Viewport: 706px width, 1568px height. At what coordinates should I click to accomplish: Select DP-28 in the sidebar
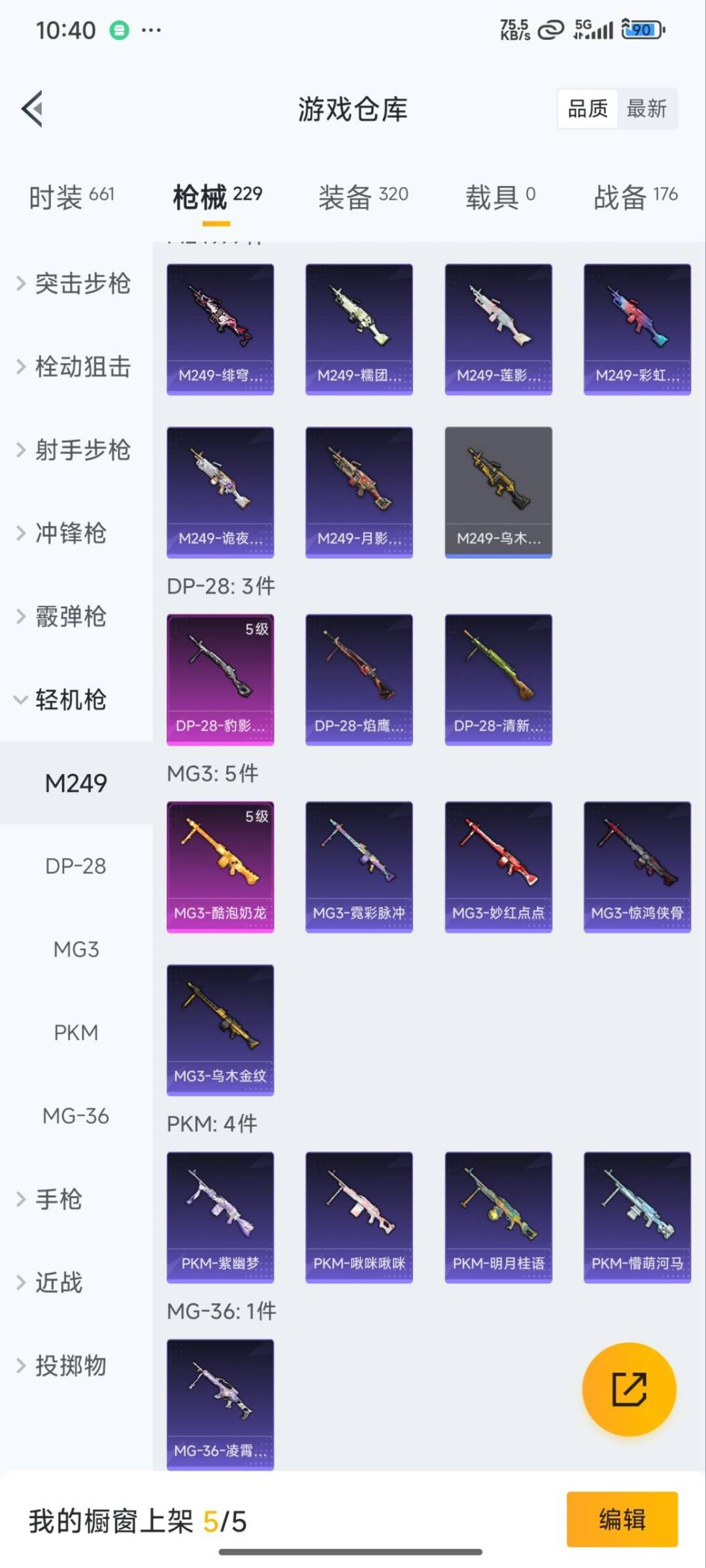click(x=76, y=866)
